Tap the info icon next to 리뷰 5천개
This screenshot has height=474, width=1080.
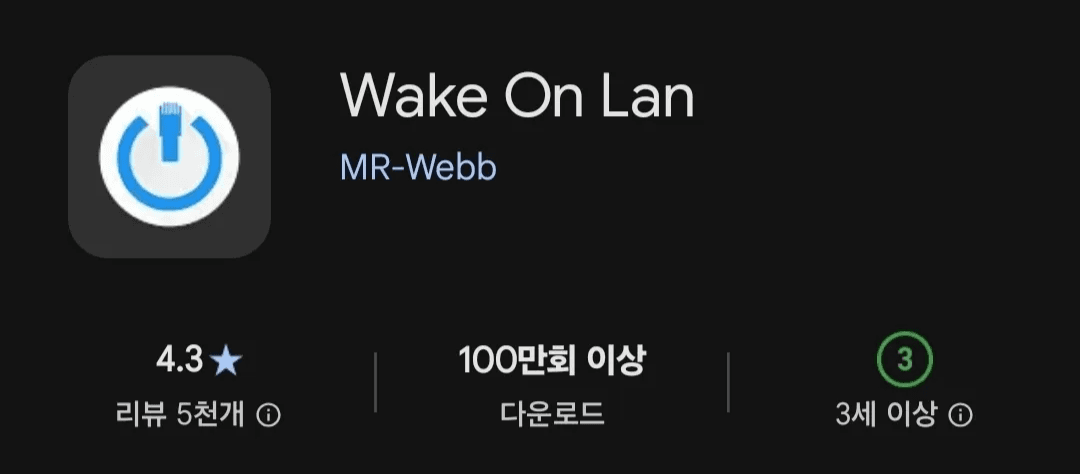pyautogui.click(x=268, y=415)
